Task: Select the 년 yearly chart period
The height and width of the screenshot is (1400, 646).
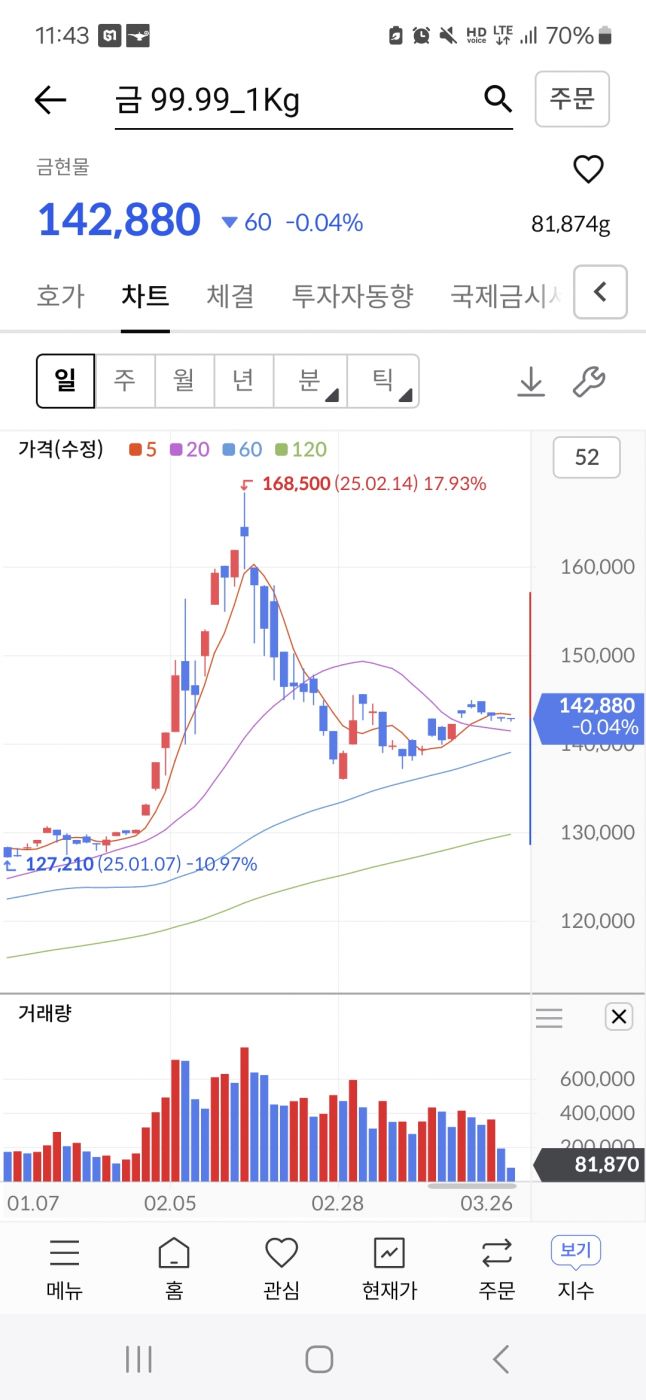Action: coord(243,381)
